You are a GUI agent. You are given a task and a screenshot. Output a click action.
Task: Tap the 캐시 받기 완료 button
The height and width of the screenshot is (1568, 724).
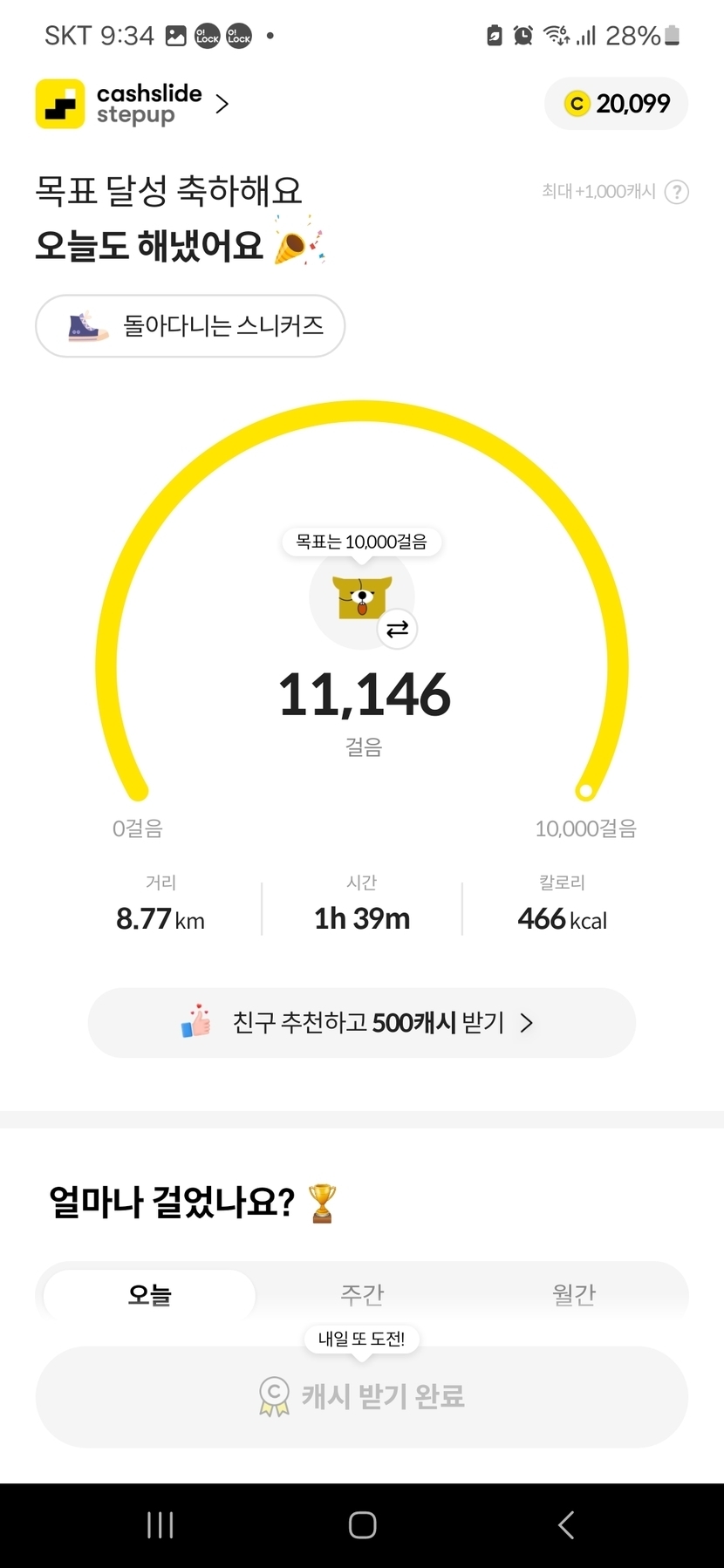click(x=361, y=1397)
